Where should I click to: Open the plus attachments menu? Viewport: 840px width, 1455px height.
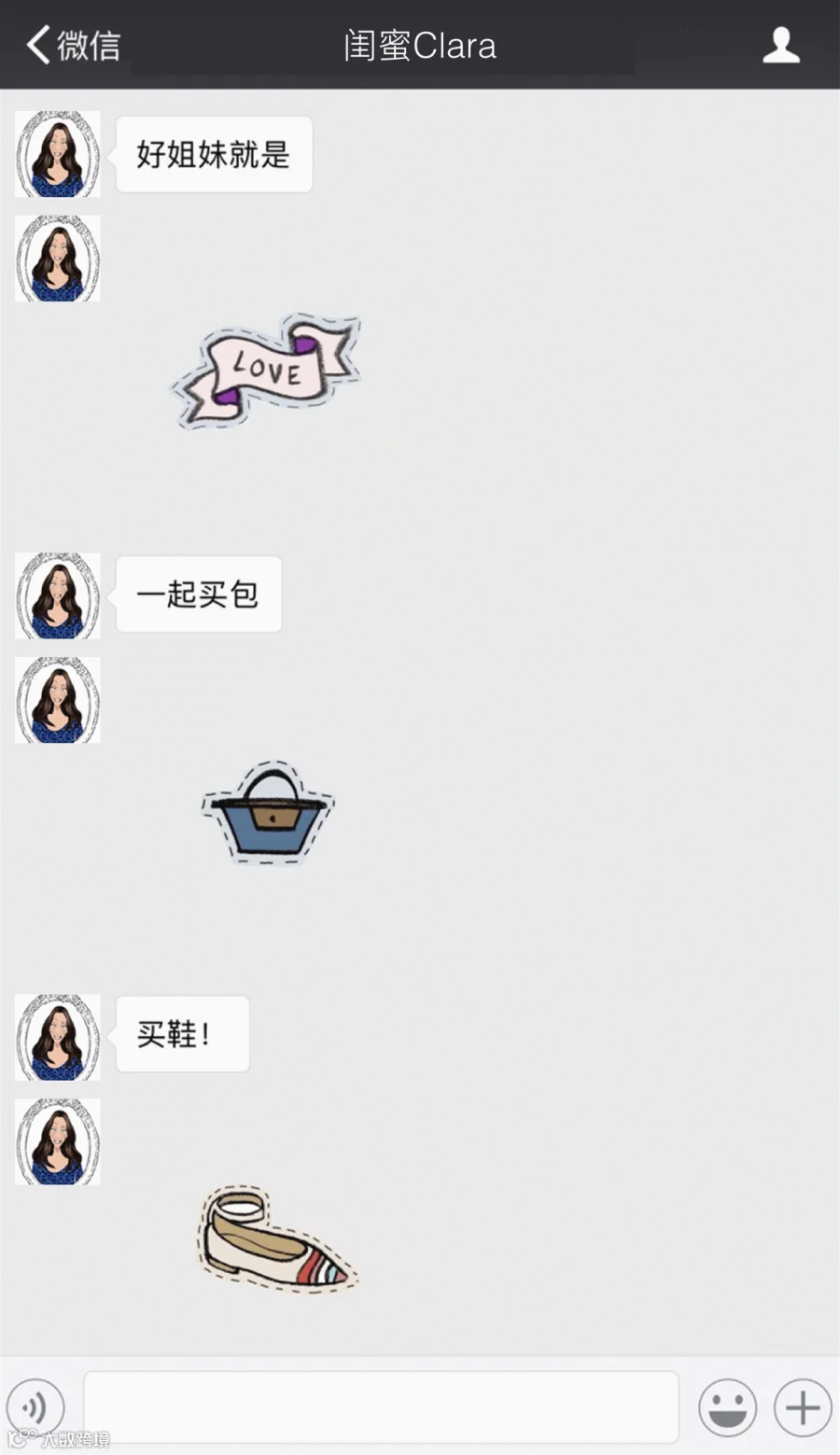coord(803,1407)
